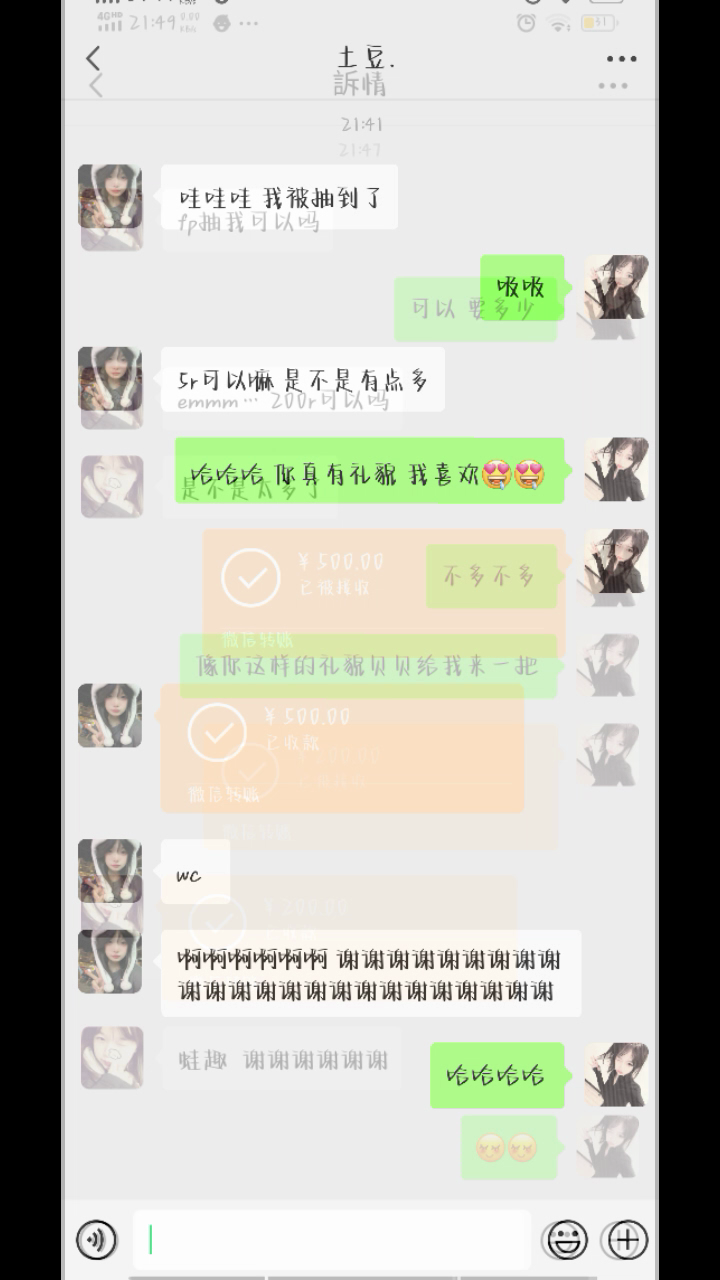
Task: Focus the message text field
Action: coord(332,1240)
